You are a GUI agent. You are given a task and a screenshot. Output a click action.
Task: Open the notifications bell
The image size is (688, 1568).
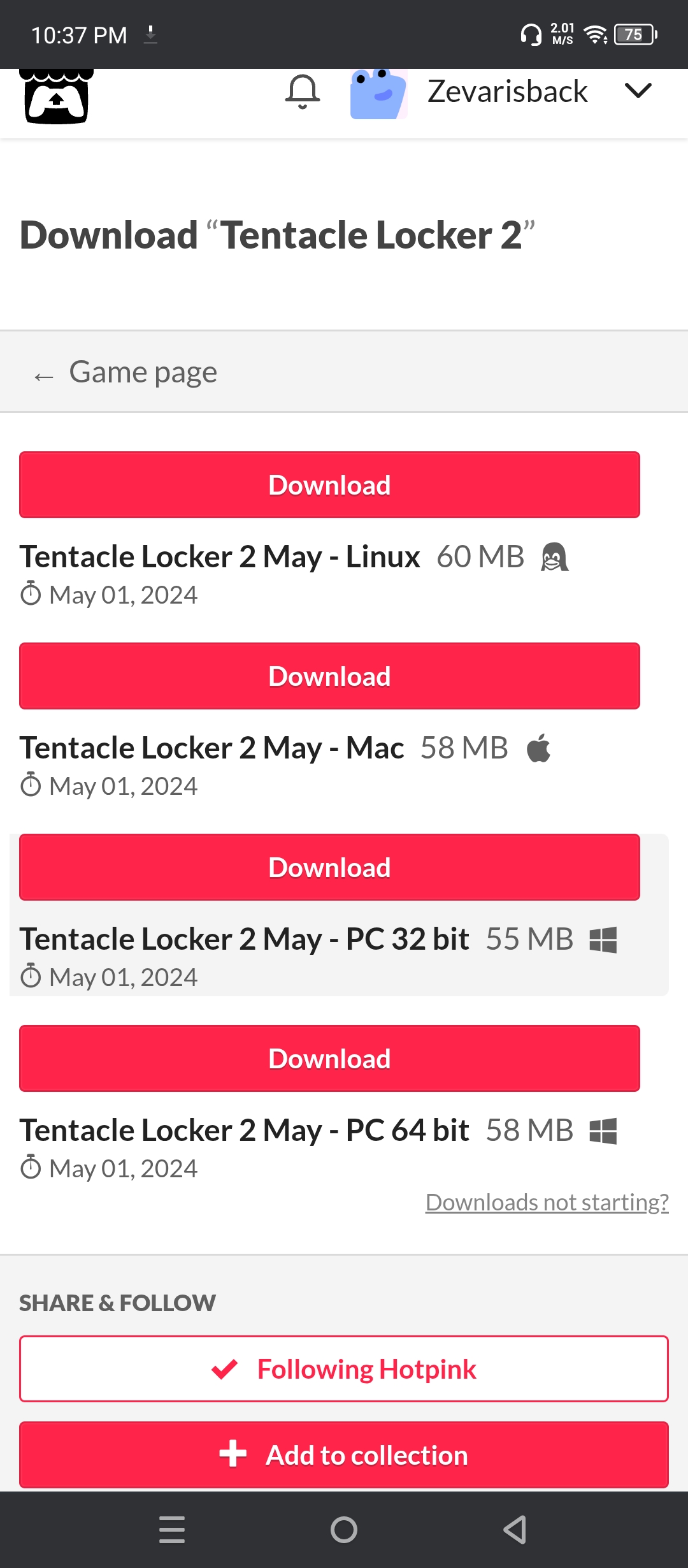click(302, 92)
